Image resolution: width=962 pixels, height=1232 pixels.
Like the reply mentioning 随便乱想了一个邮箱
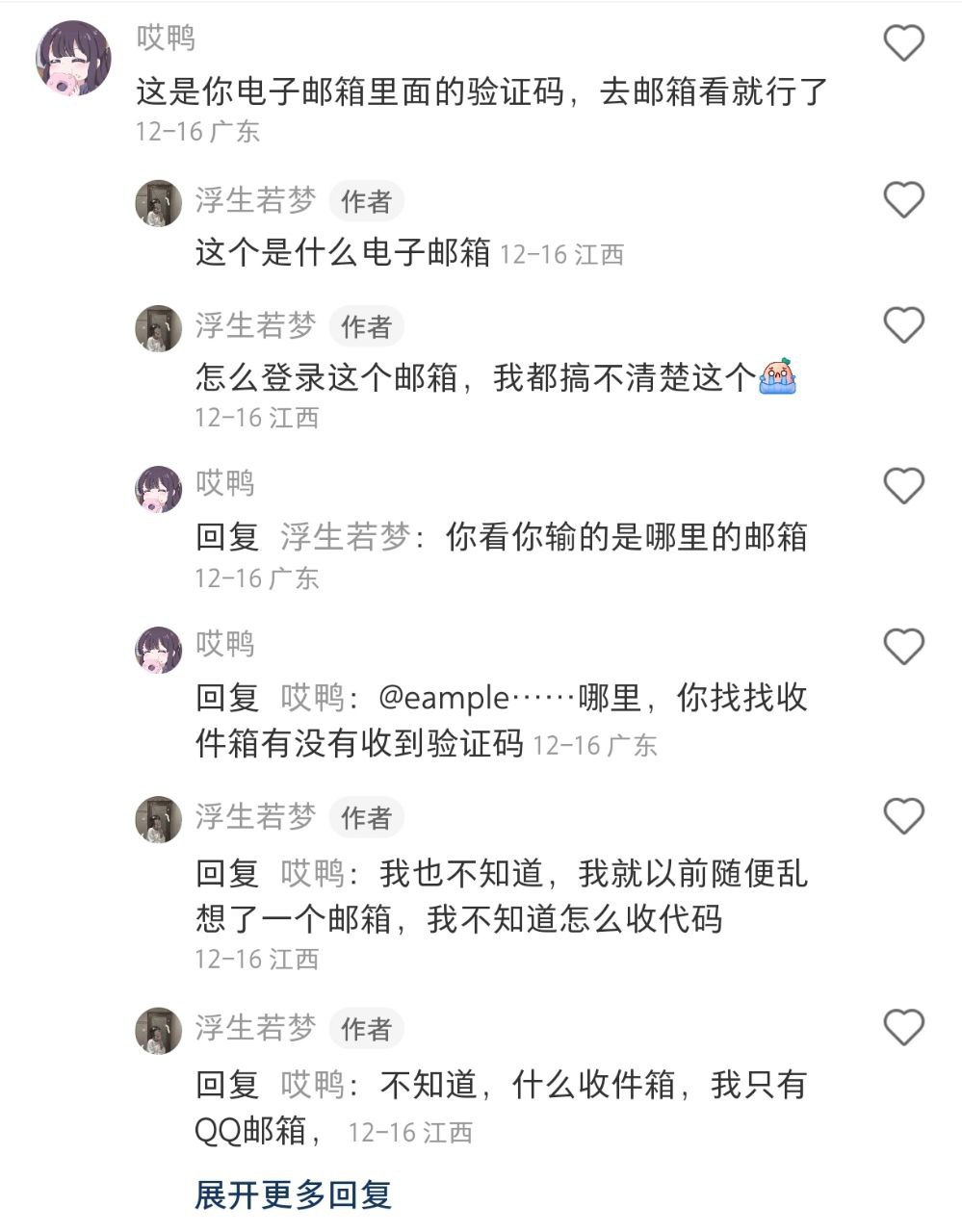902,817
